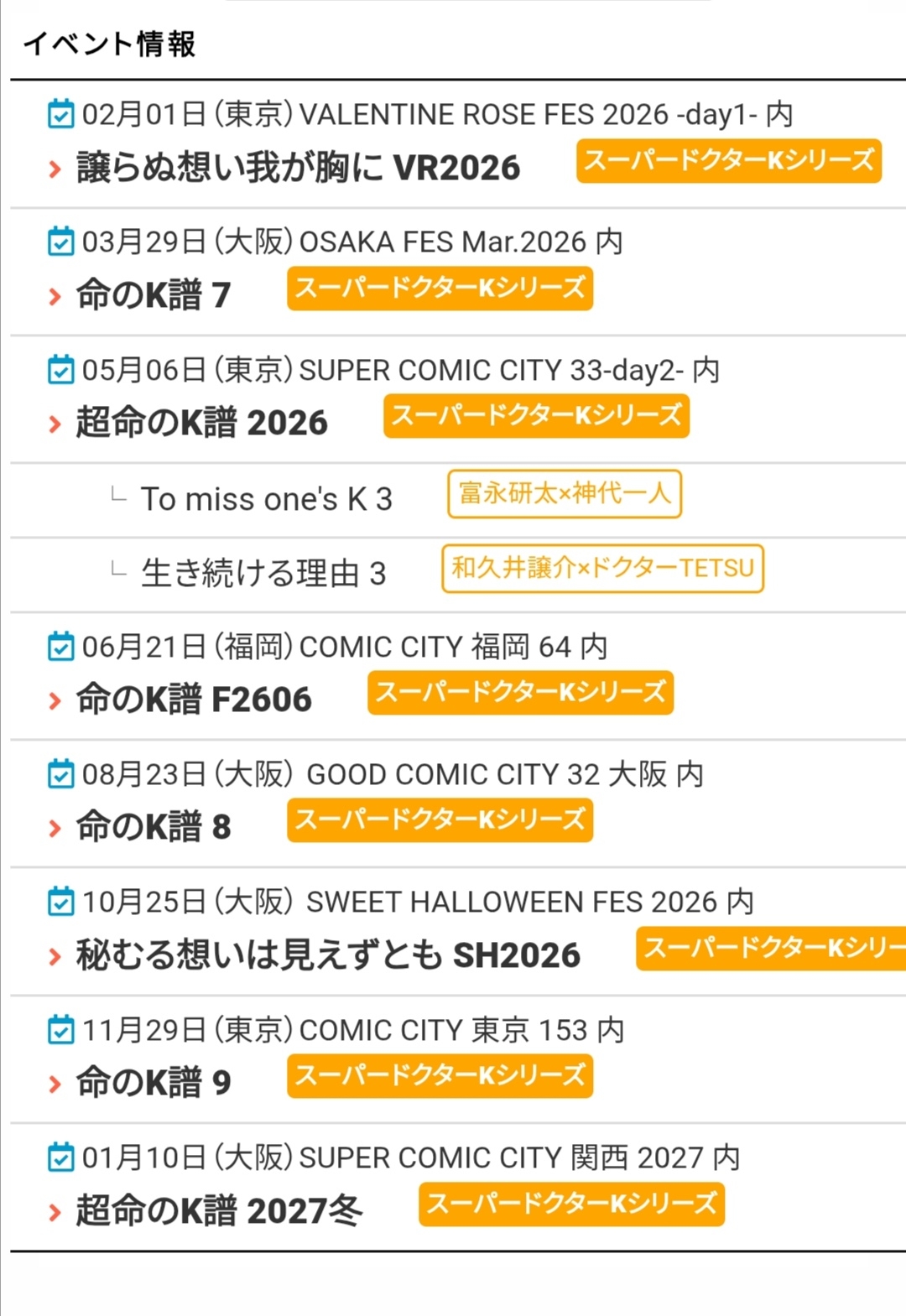The width and height of the screenshot is (906, 1316).
Task: Select the スーパードクターKシリーズ tag beside 命のK譜 F2606
Action: click(520, 693)
